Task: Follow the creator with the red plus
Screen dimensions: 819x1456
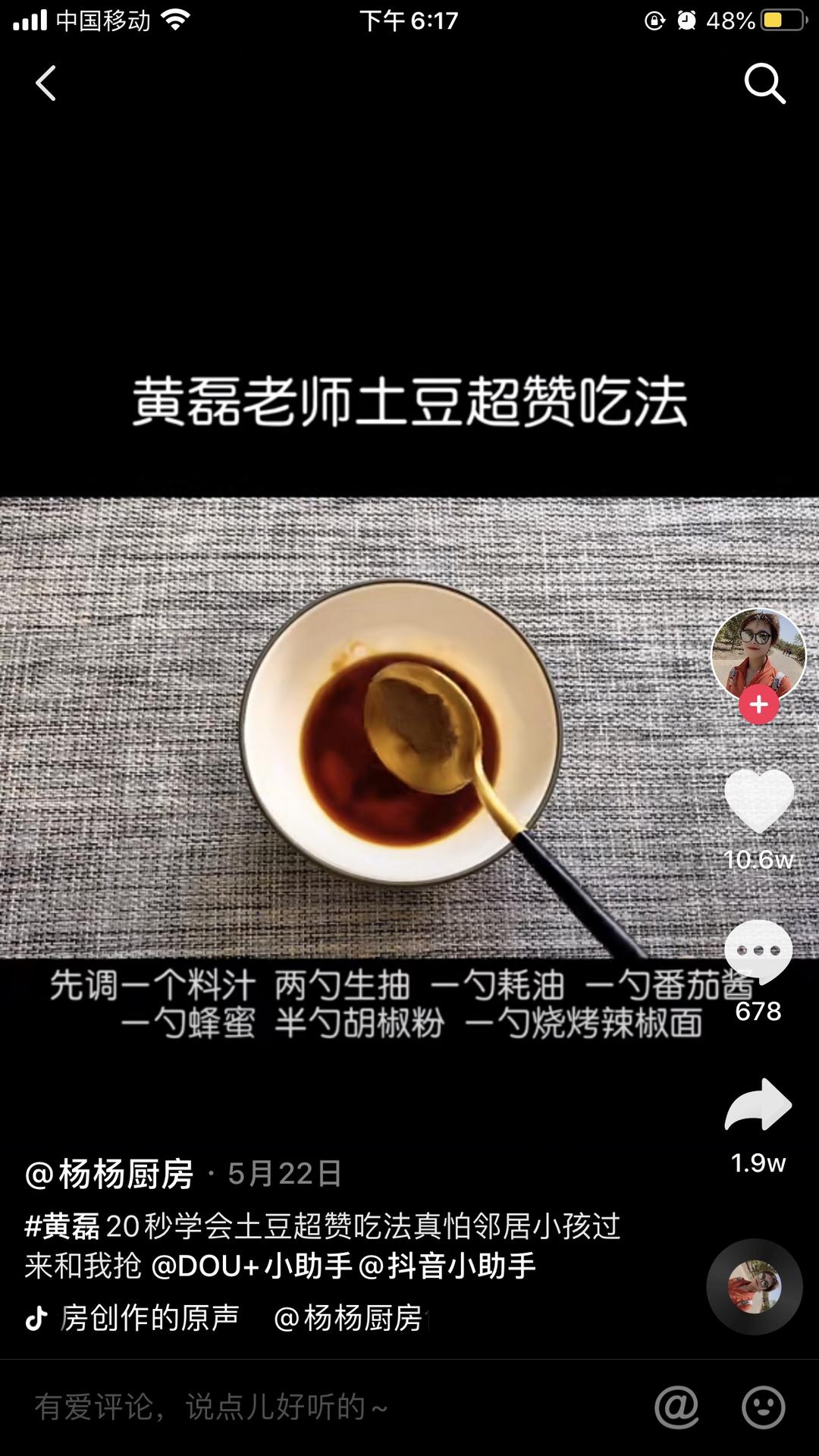Action: 758,705
